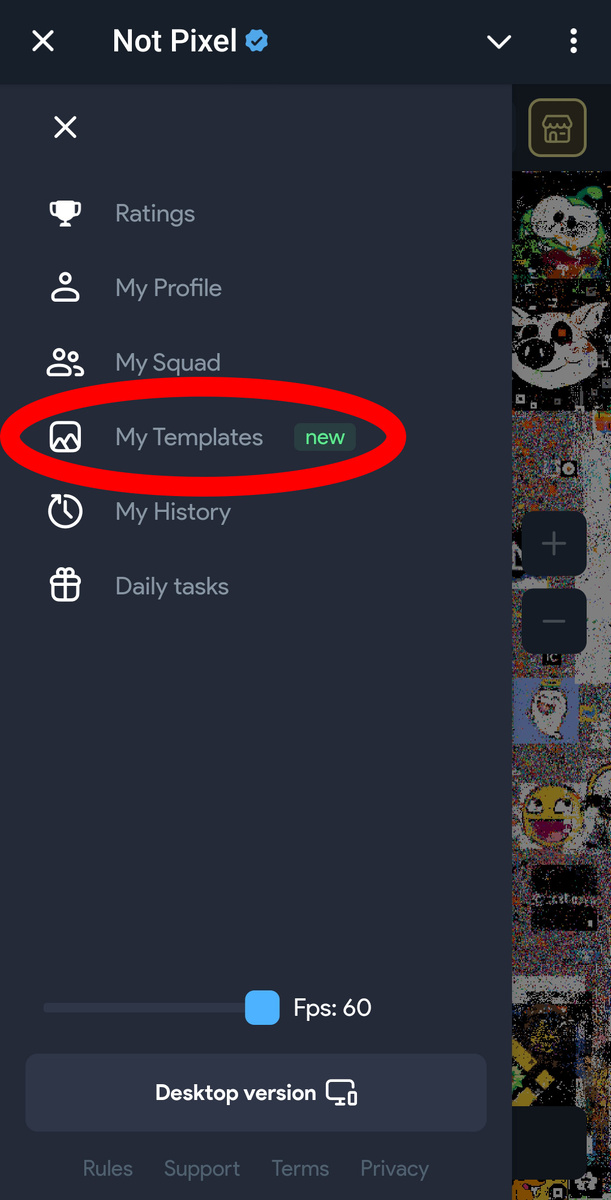Open the shop icon
This screenshot has width=611, height=1200.
(557, 128)
